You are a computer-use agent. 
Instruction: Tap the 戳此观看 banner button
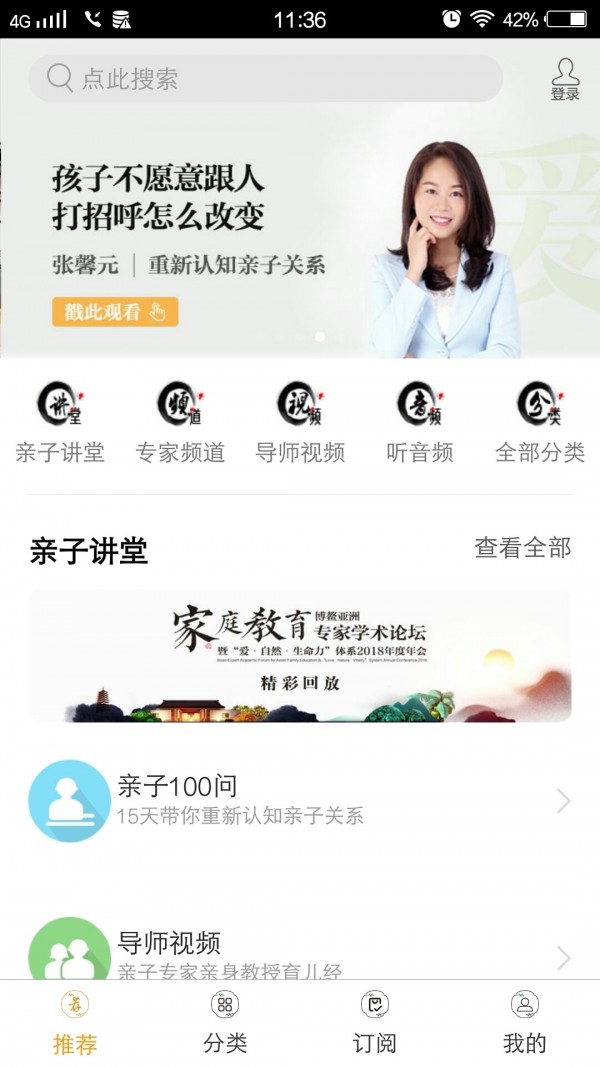[x=115, y=312]
